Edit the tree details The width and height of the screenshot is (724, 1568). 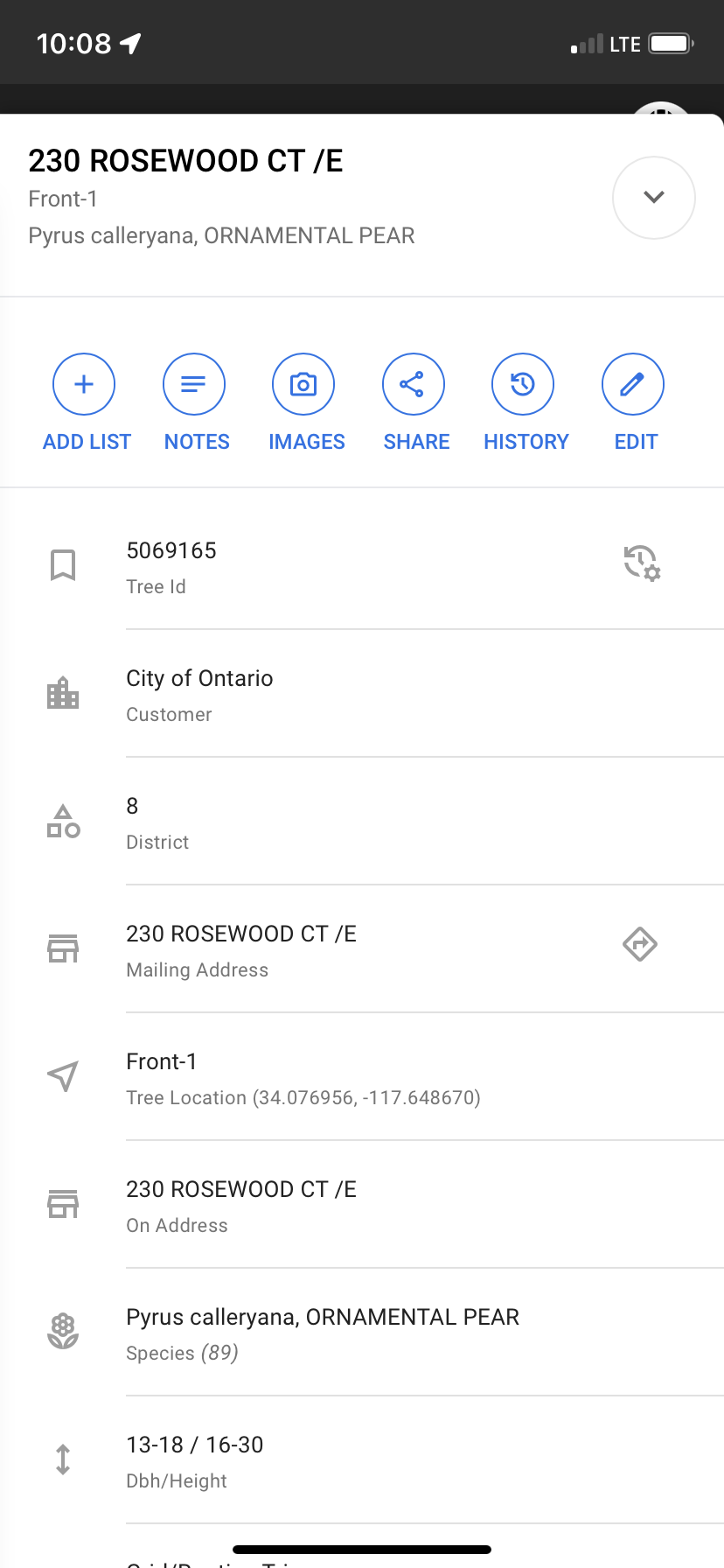(x=634, y=403)
